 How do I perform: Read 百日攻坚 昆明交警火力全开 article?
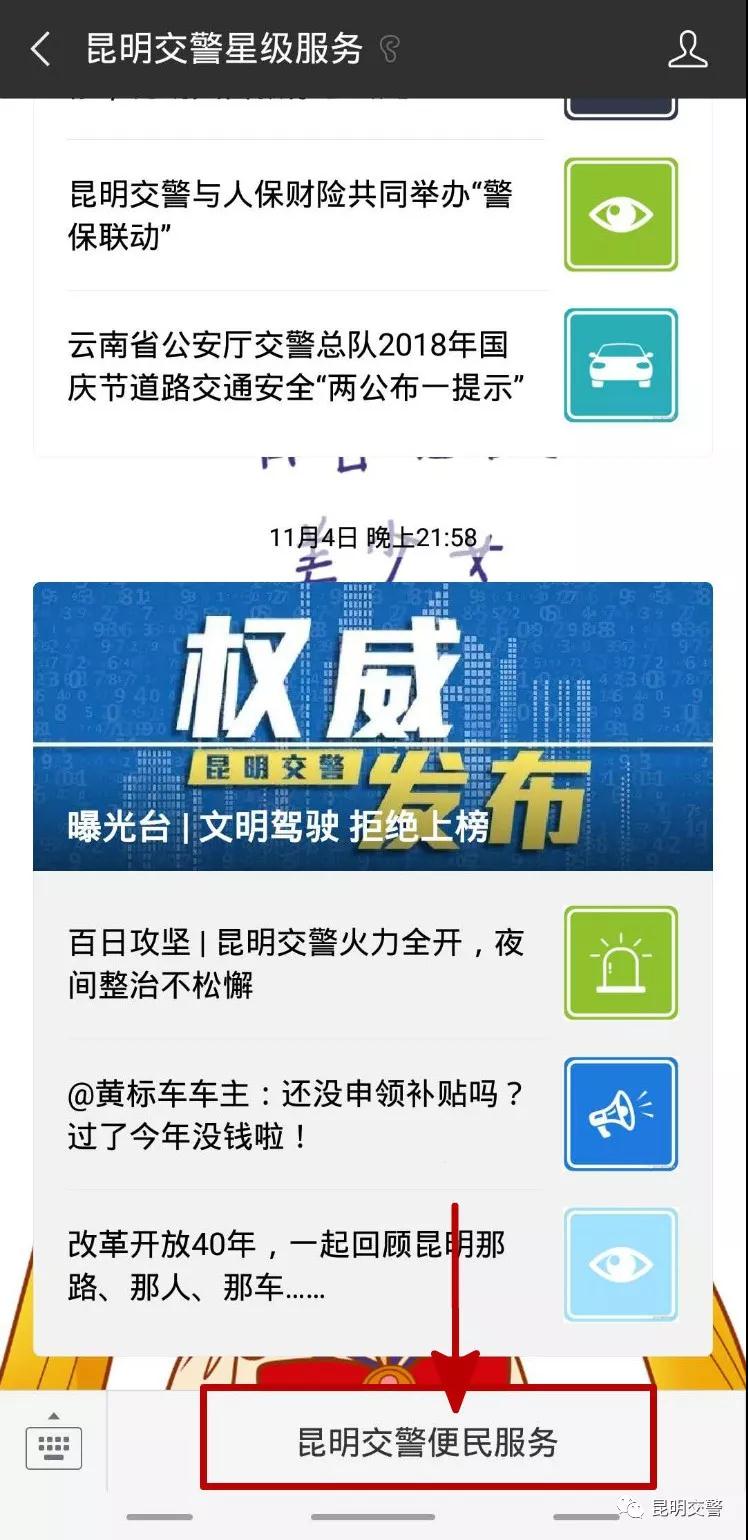(x=296, y=963)
